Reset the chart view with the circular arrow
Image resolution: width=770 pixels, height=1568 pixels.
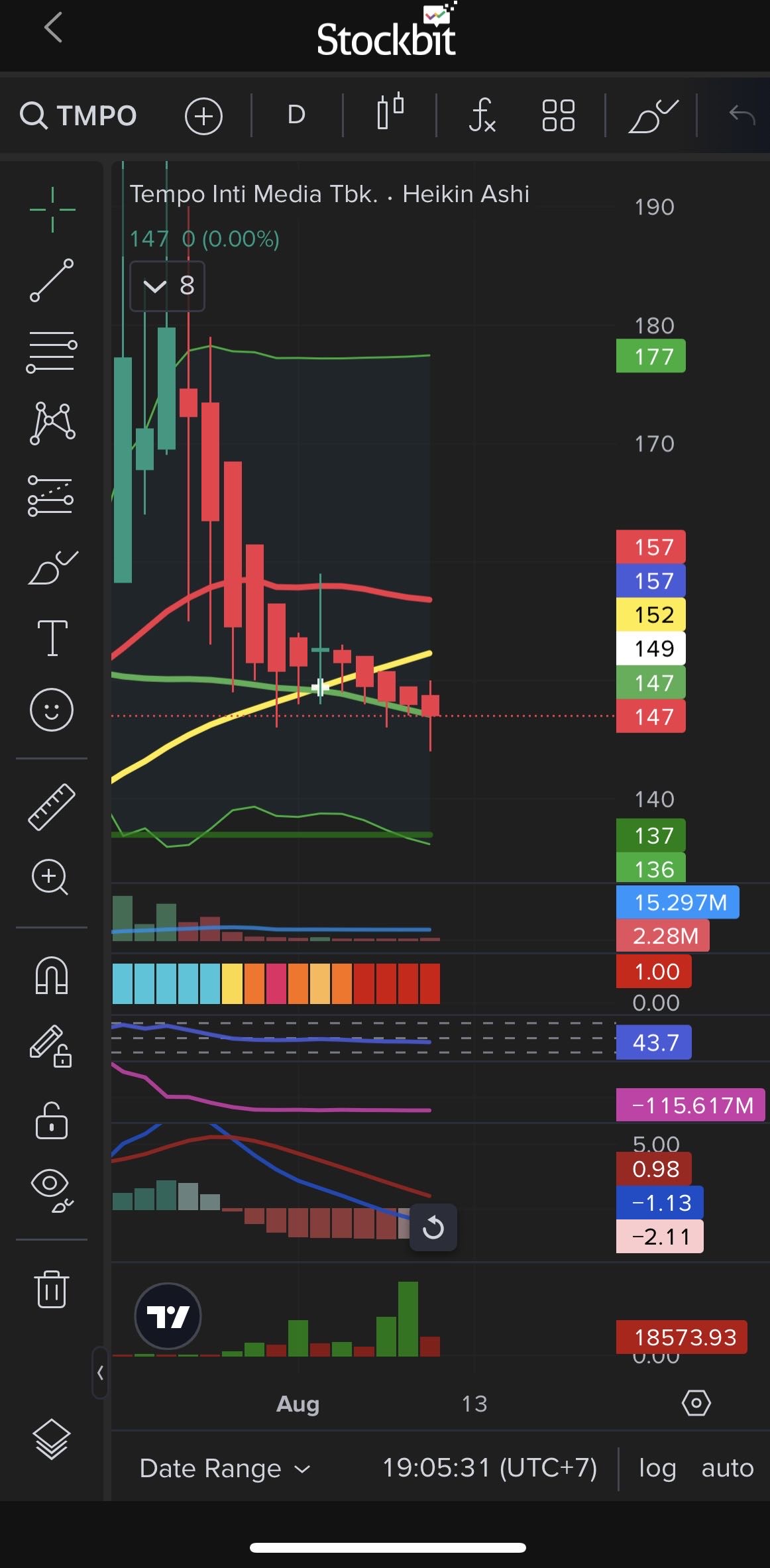point(433,1227)
